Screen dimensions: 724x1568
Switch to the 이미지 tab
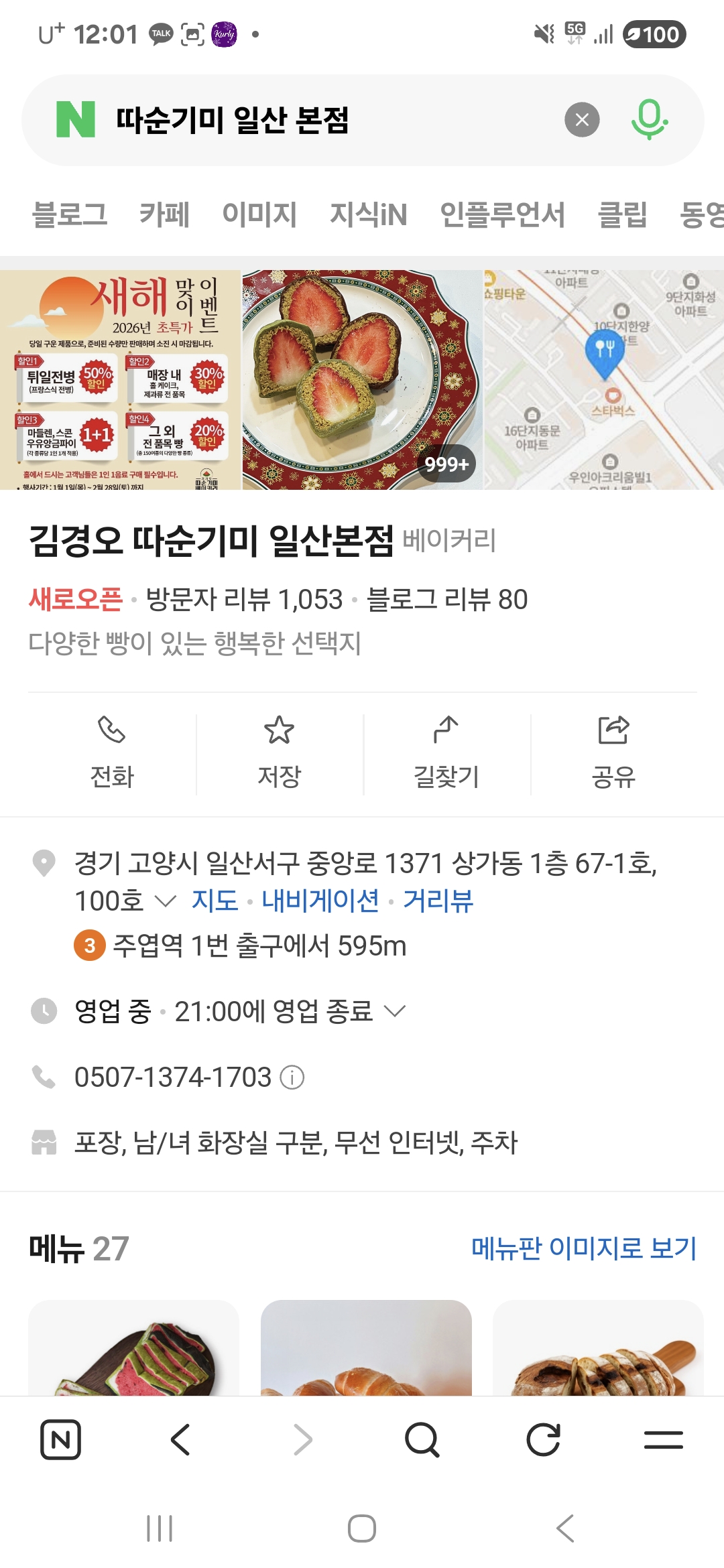point(260,214)
